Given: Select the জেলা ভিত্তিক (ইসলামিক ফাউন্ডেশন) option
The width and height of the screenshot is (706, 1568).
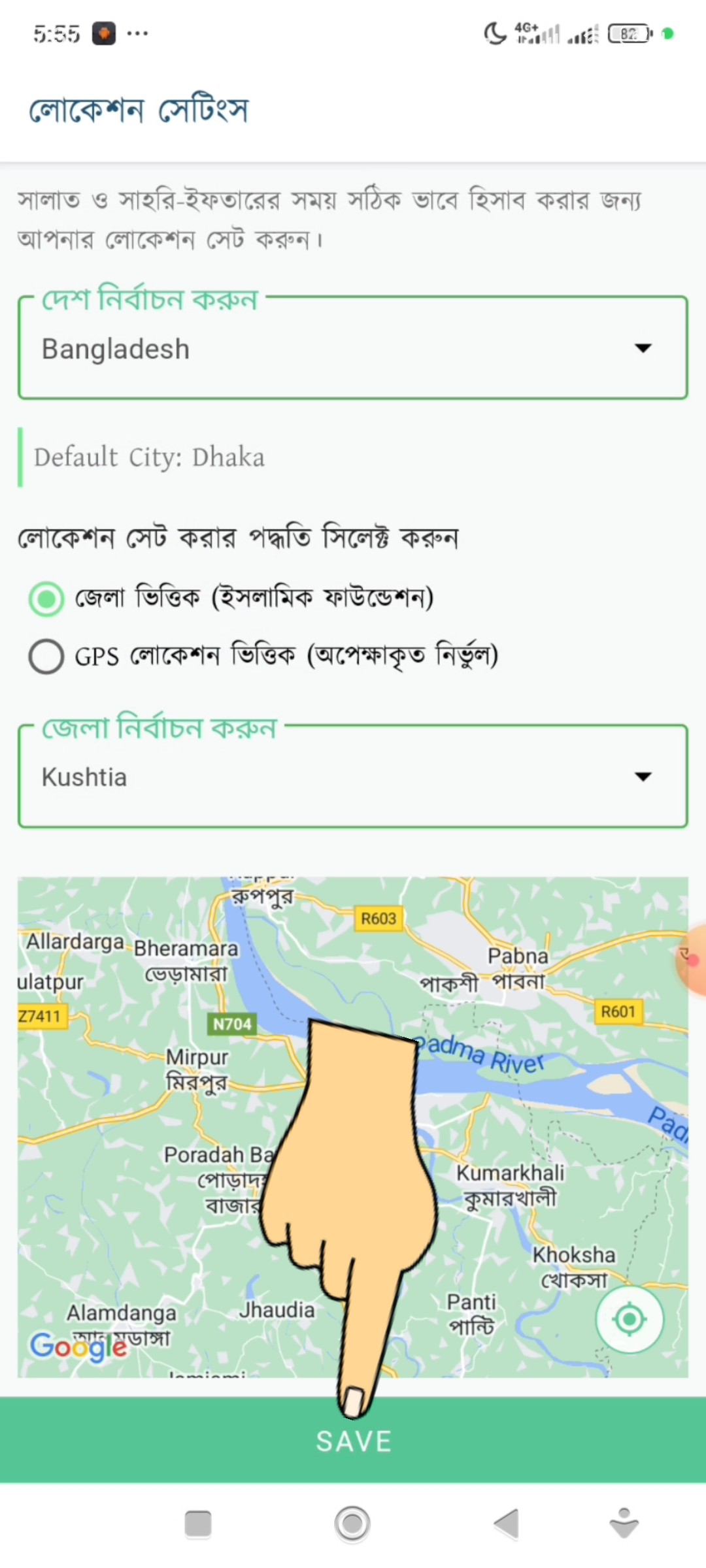Looking at the screenshot, I should point(46,598).
